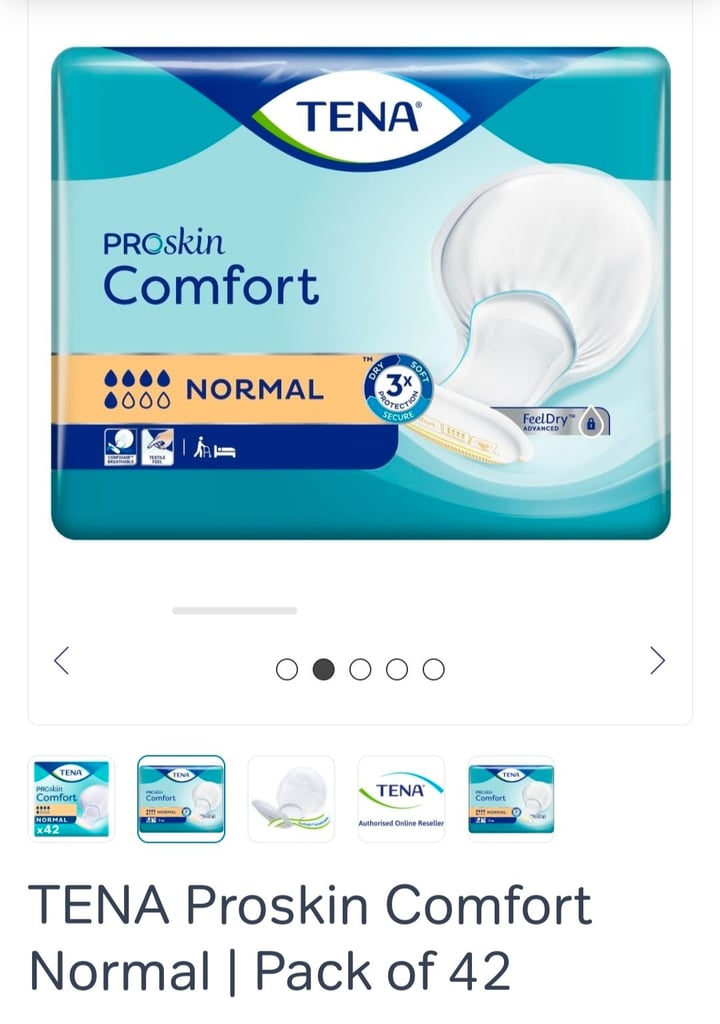Screen dimensions: 720x1024
Task: Open the x42 pack thumbnail
Action: 71,799
